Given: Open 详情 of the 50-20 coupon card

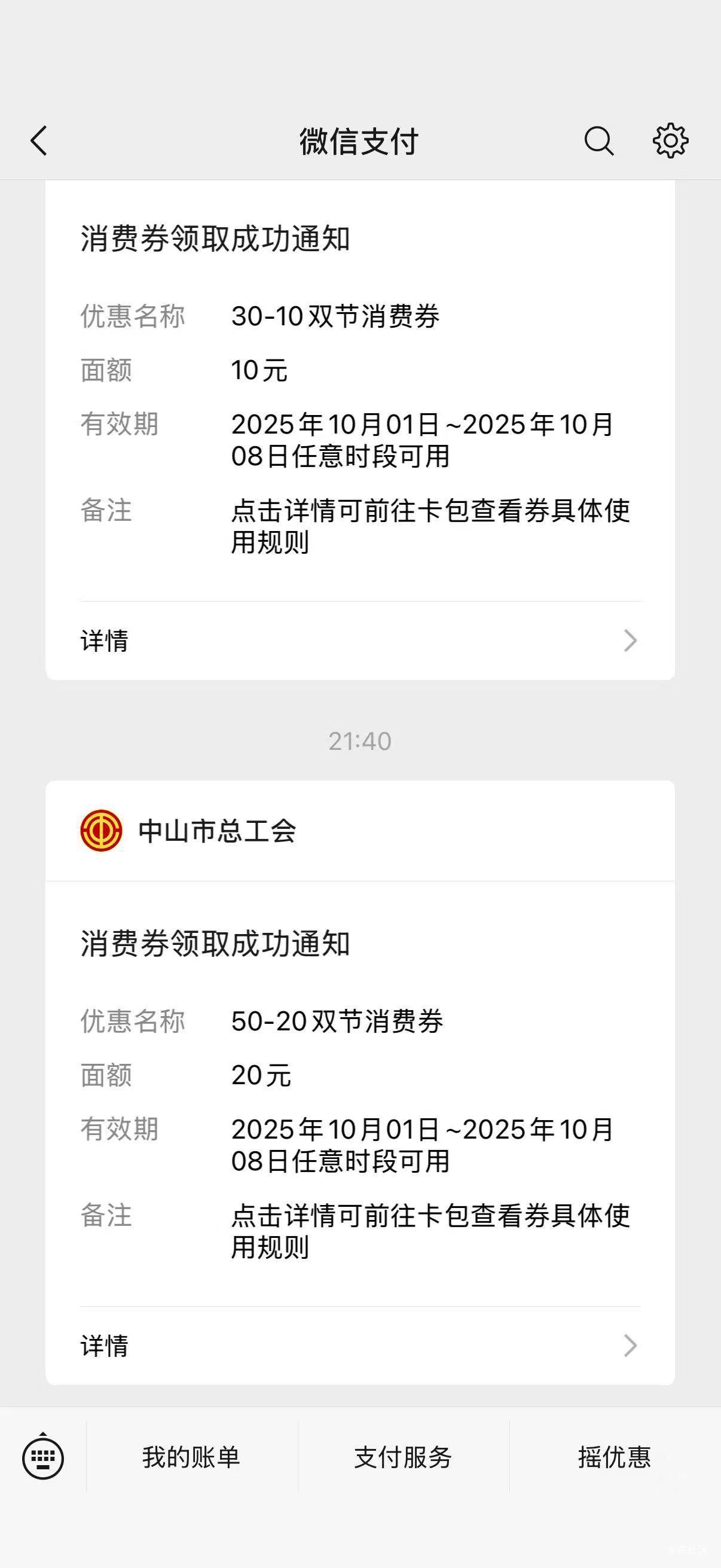Looking at the screenshot, I should click(360, 1346).
